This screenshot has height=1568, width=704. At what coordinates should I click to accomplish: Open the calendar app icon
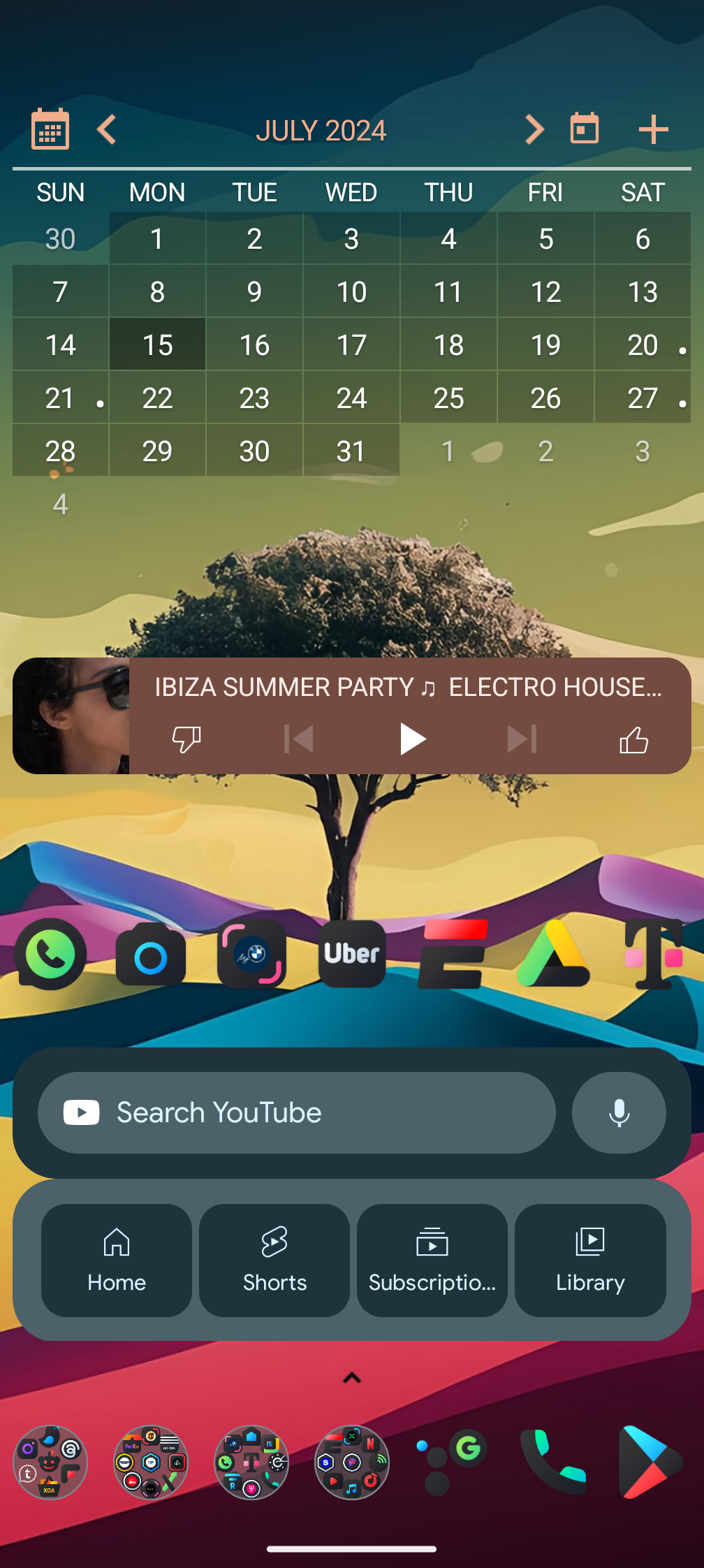(x=50, y=130)
